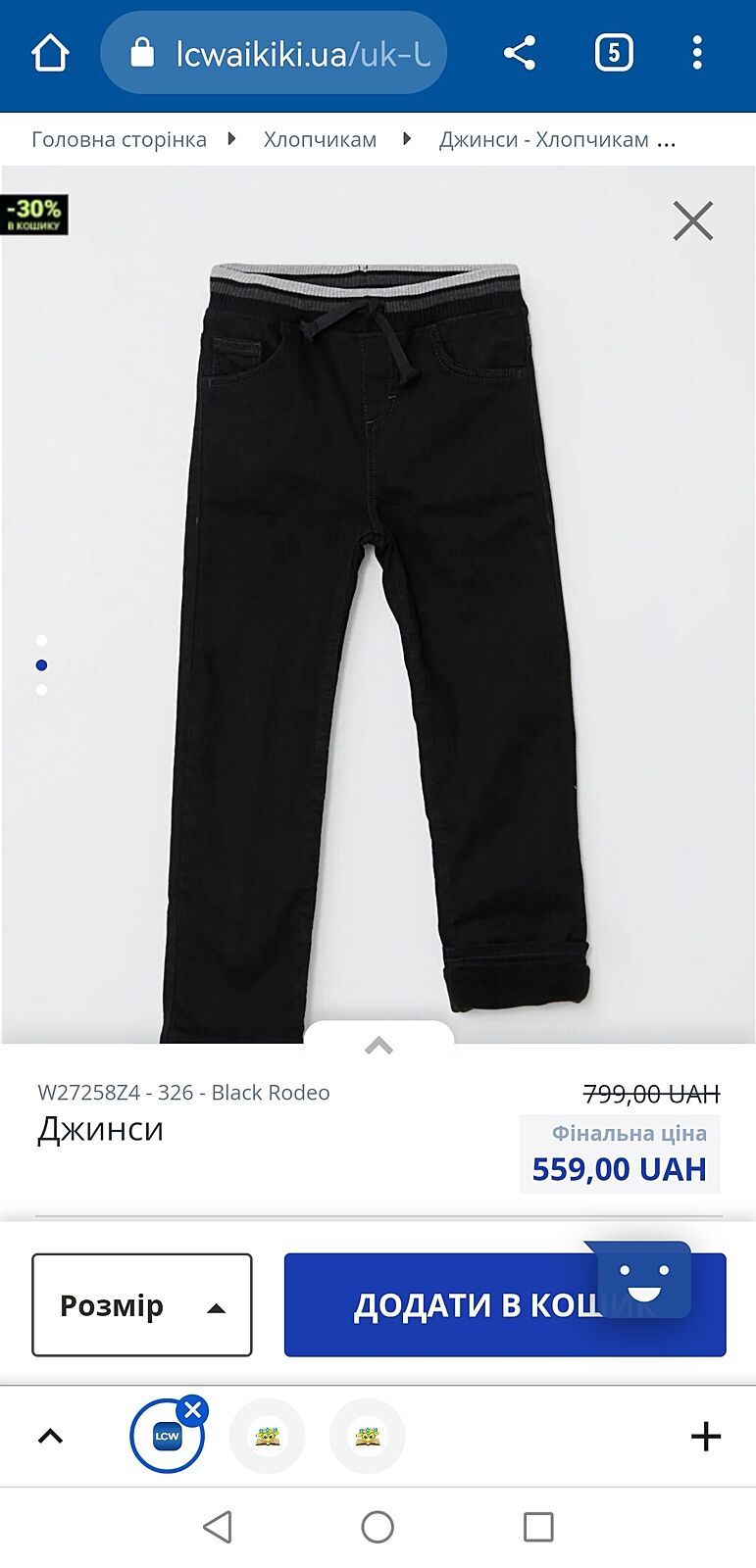
Task: Open the chat assistant smiley bubble
Action: tap(643, 1279)
